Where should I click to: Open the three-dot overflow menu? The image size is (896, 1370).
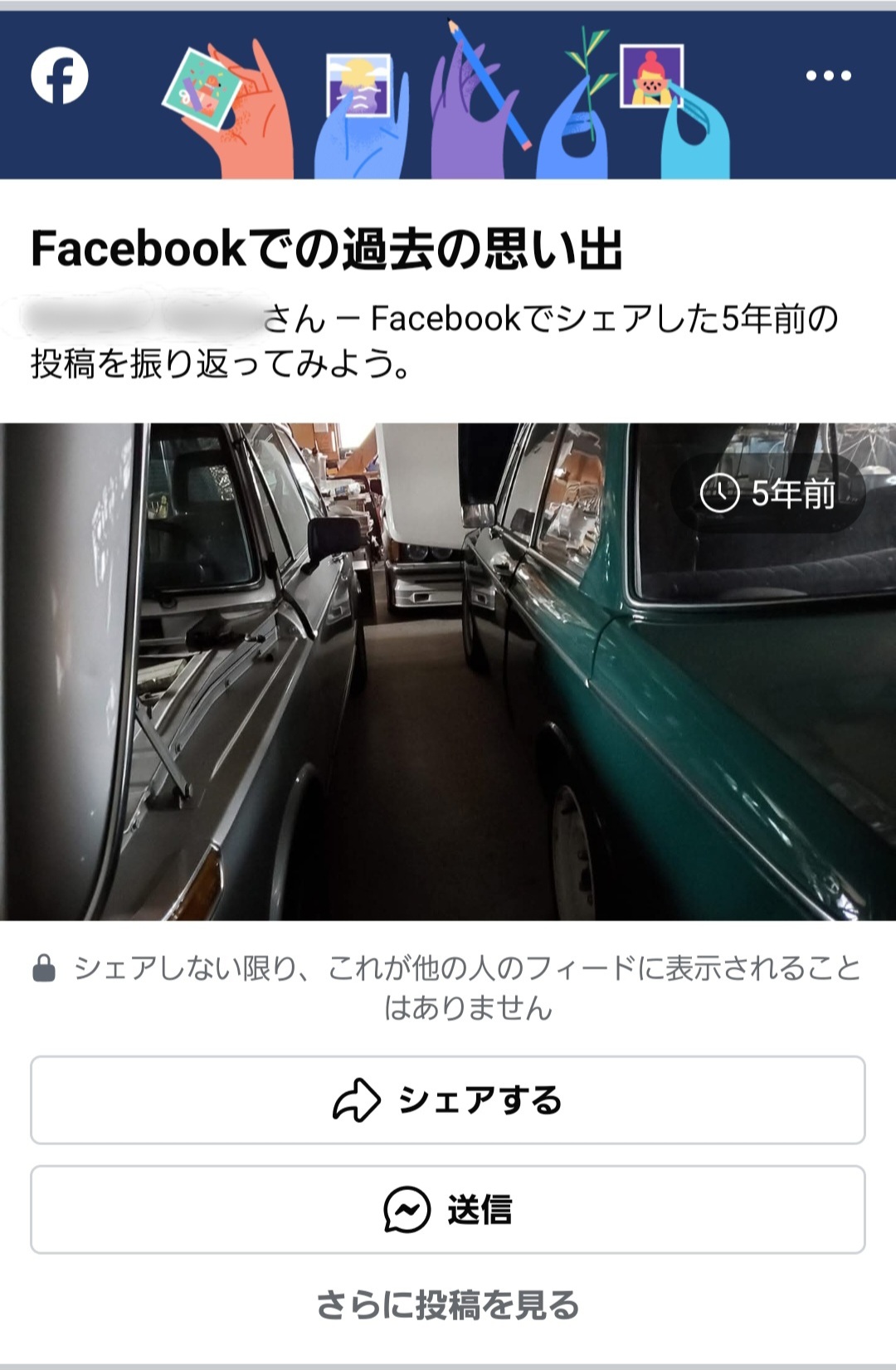(828, 76)
